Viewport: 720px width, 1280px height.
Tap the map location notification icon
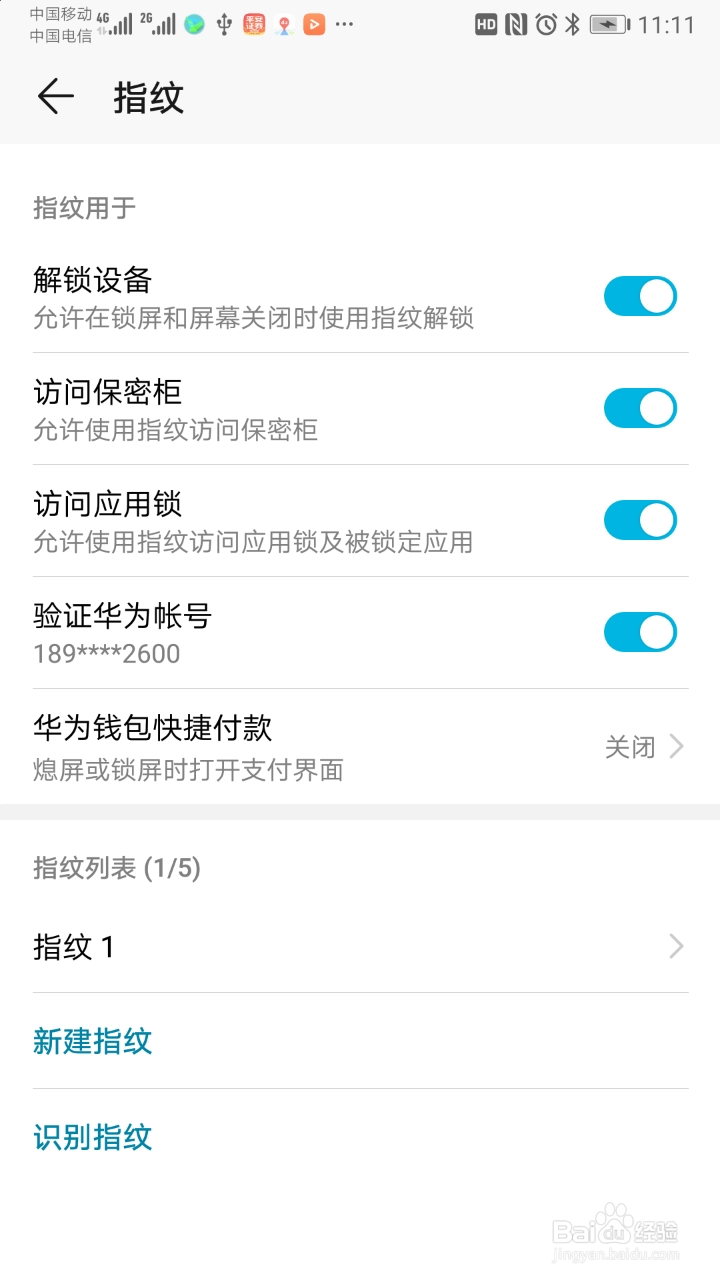tap(283, 22)
